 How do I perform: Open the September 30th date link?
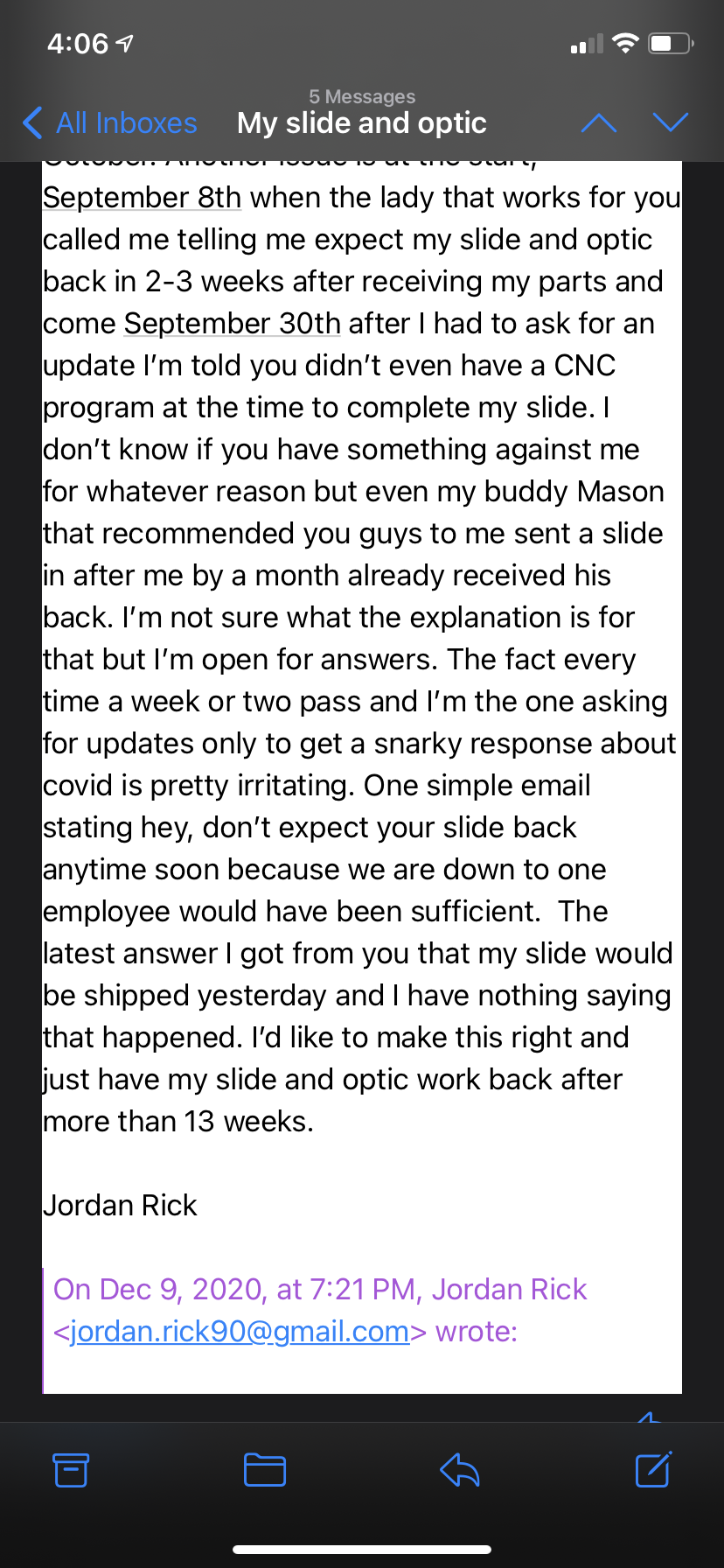coord(232,324)
